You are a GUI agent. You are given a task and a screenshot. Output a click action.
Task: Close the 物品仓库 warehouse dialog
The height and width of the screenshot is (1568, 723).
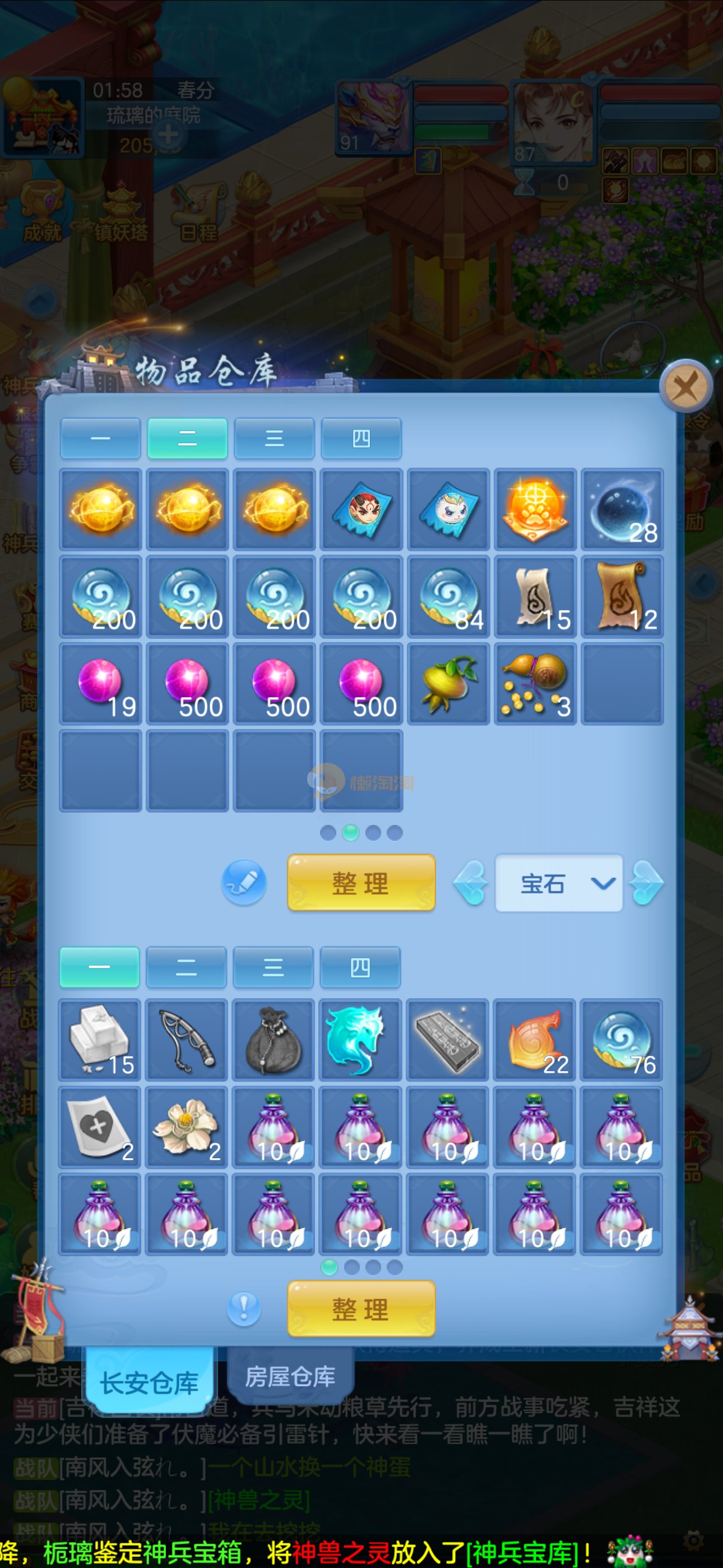[x=686, y=386]
